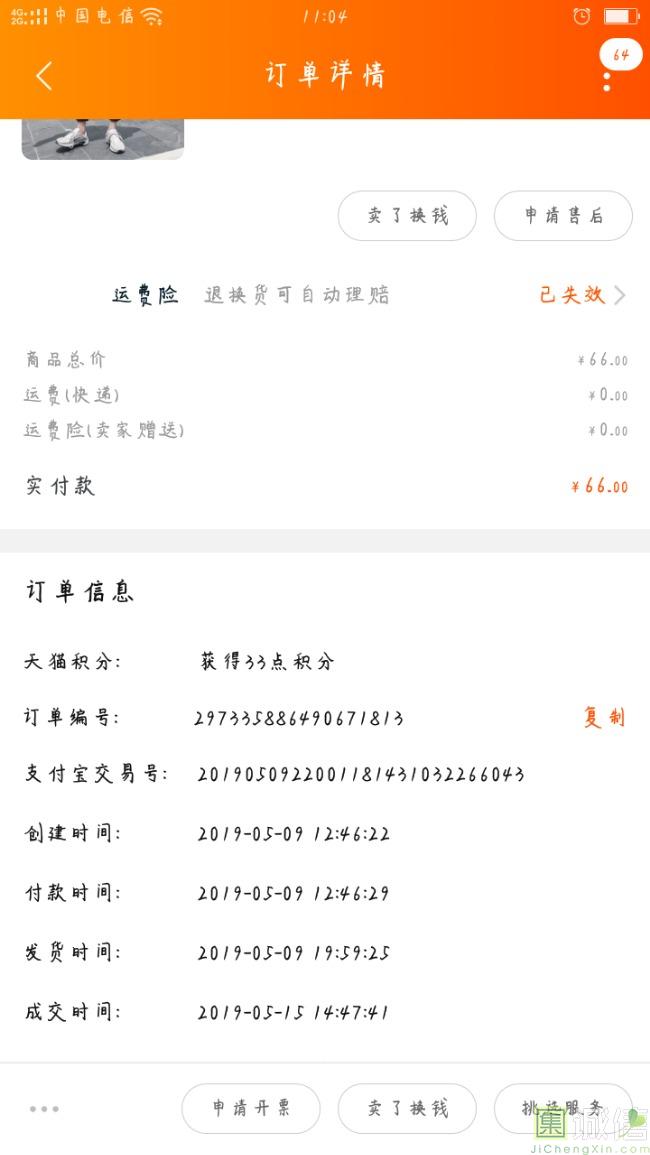The image size is (650, 1155).
Task: Copy the order number with 复制
Action: [x=604, y=718]
